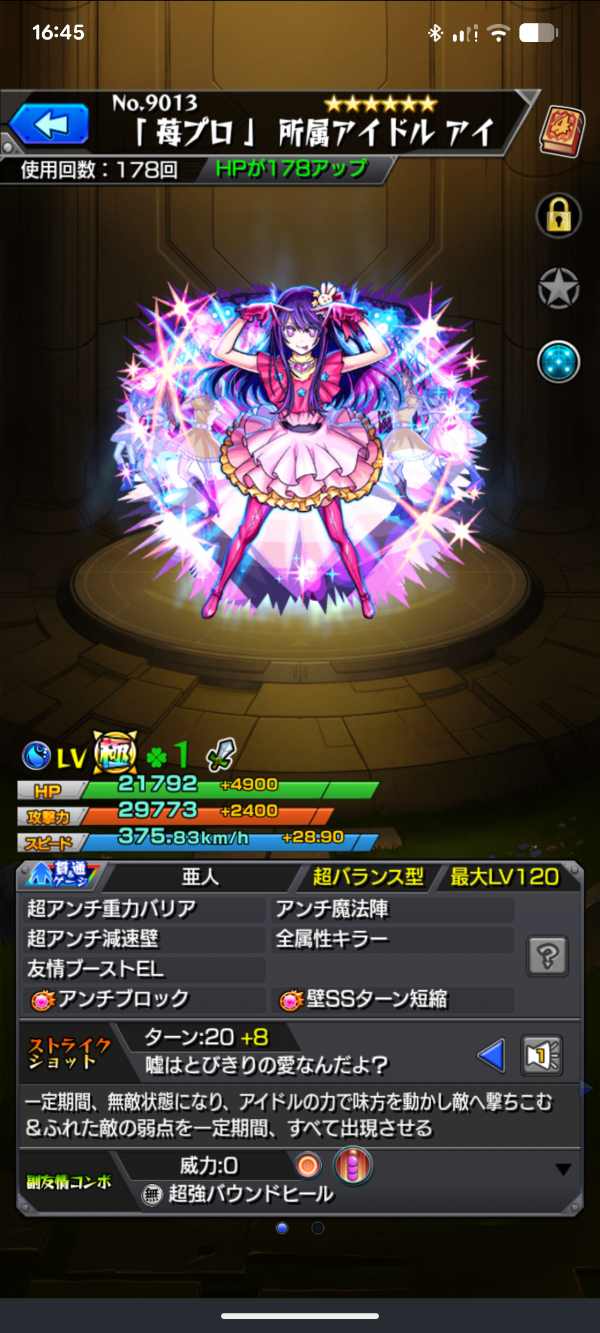Play strike shot voice with speaker button
This screenshot has height=1333, width=600.
tap(543, 1055)
